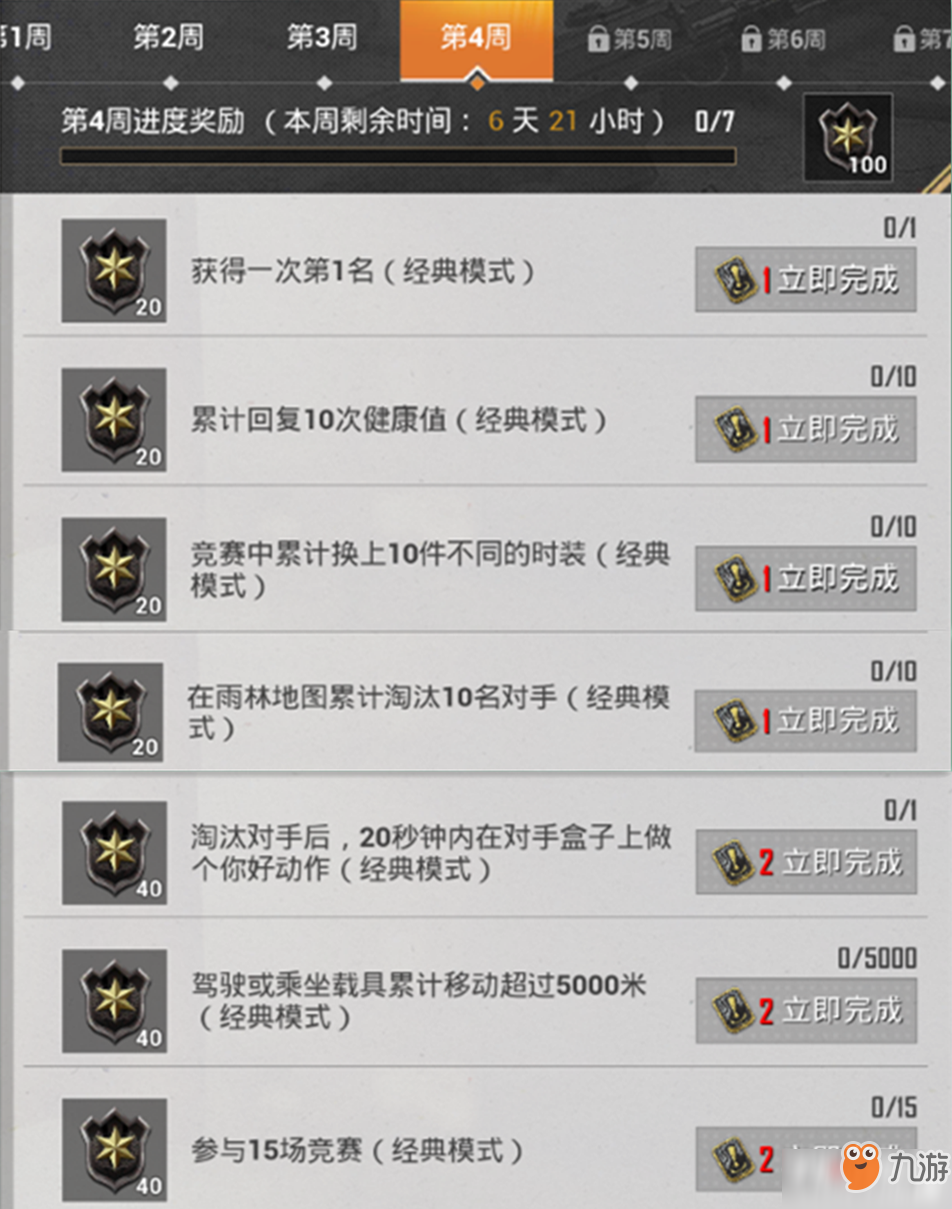The width and height of the screenshot is (952, 1209).
Task: Switch to the 第2周 tab
Action: coord(168,39)
